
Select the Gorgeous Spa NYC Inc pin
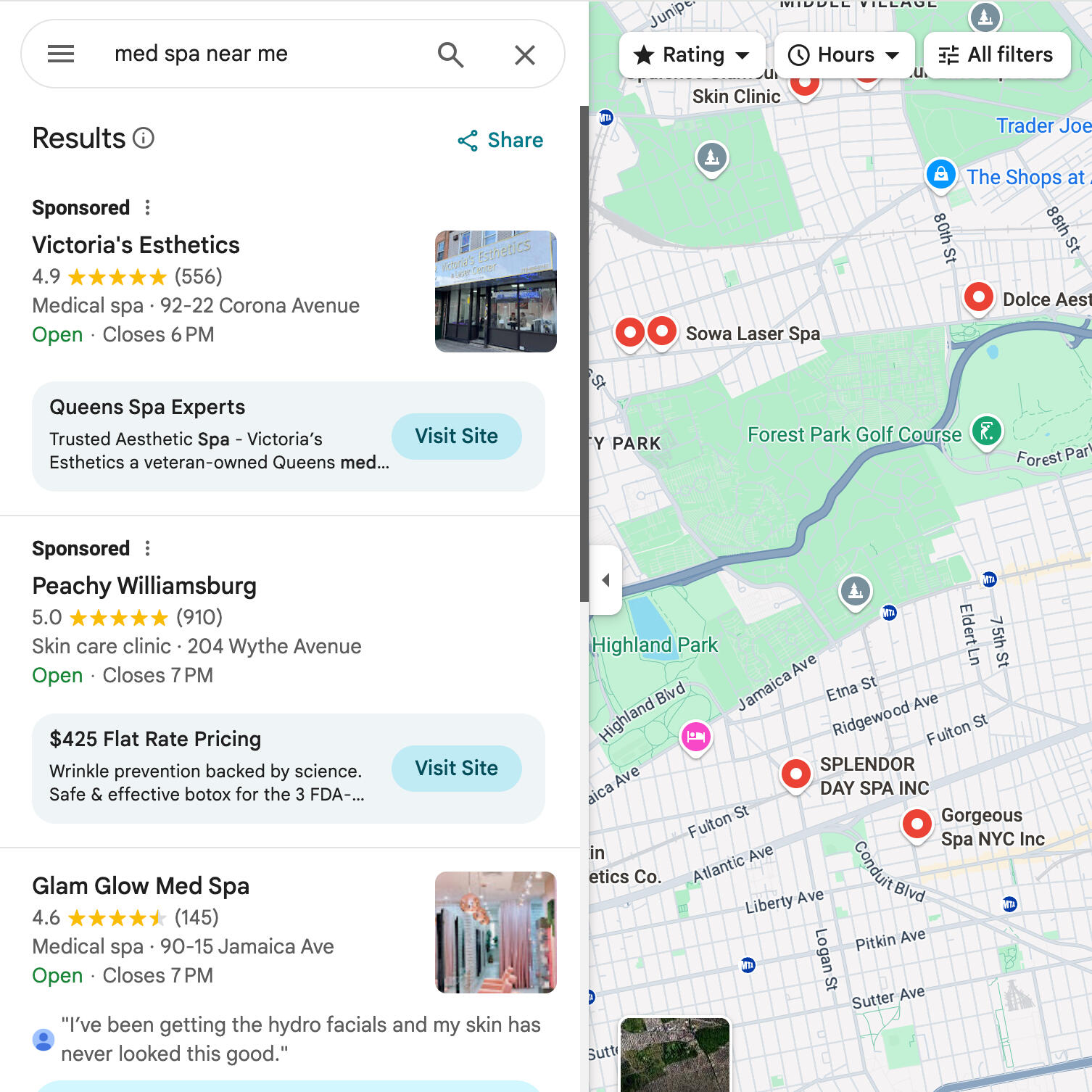click(917, 824)
